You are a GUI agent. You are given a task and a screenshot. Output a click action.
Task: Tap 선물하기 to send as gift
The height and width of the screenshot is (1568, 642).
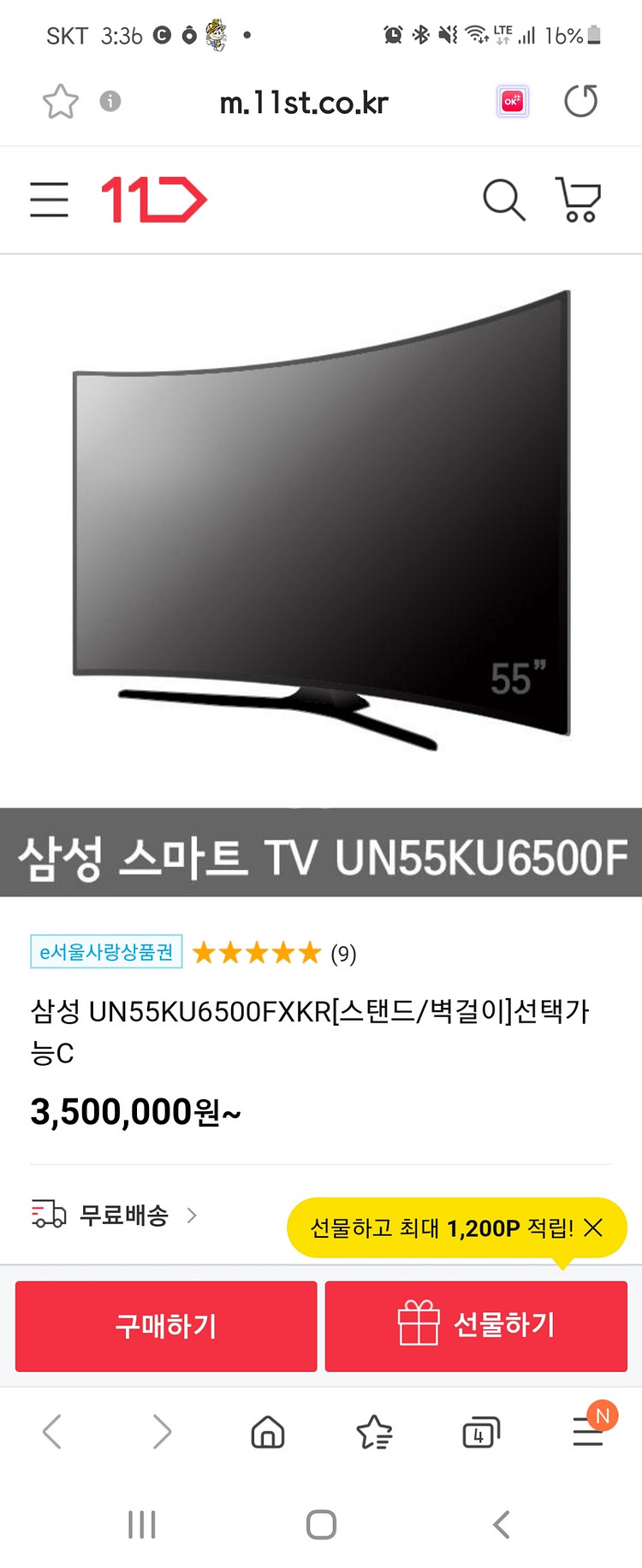pos(476,1326)
